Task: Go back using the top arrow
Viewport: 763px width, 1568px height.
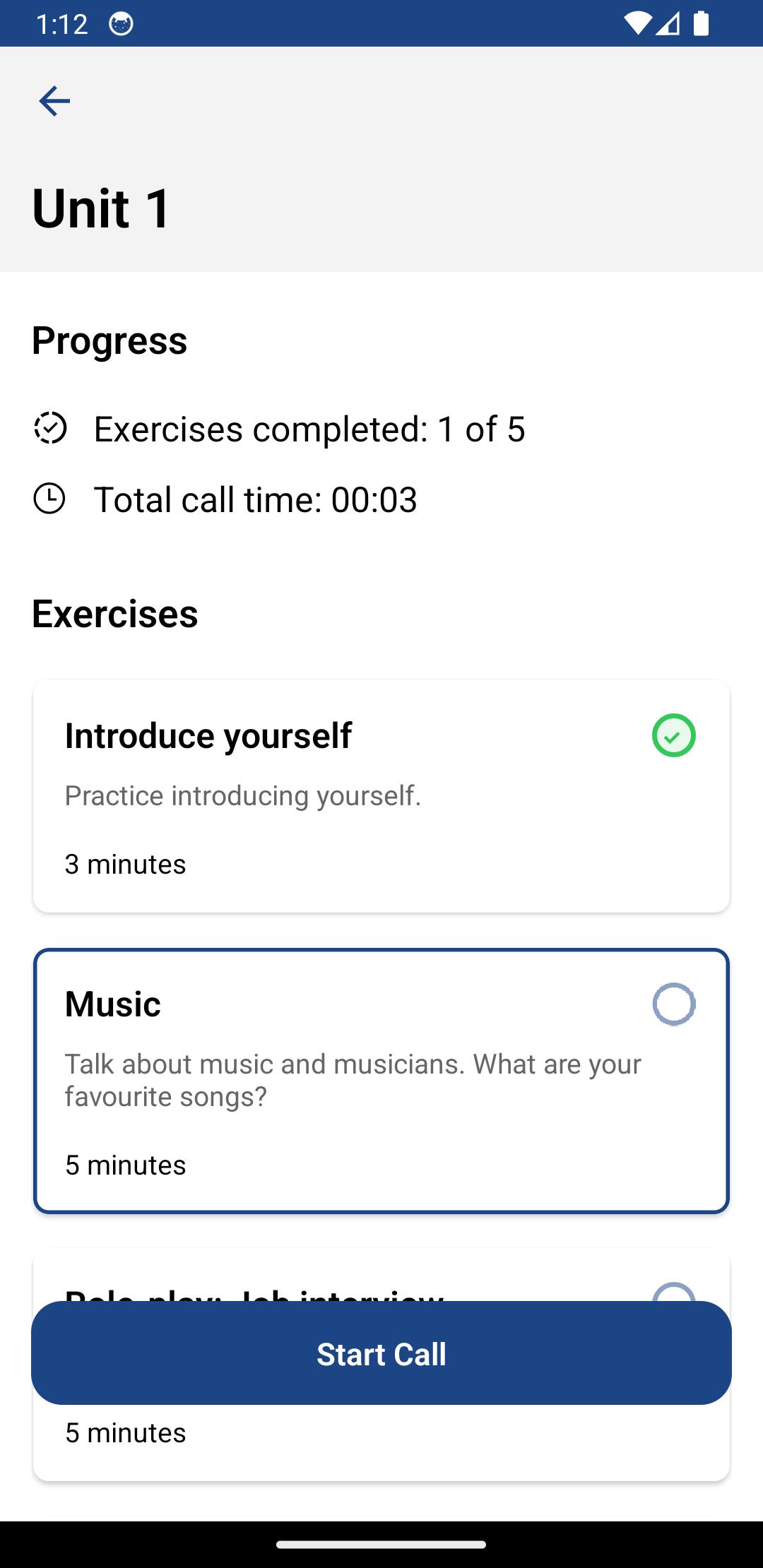Action: tap(54, 101)
